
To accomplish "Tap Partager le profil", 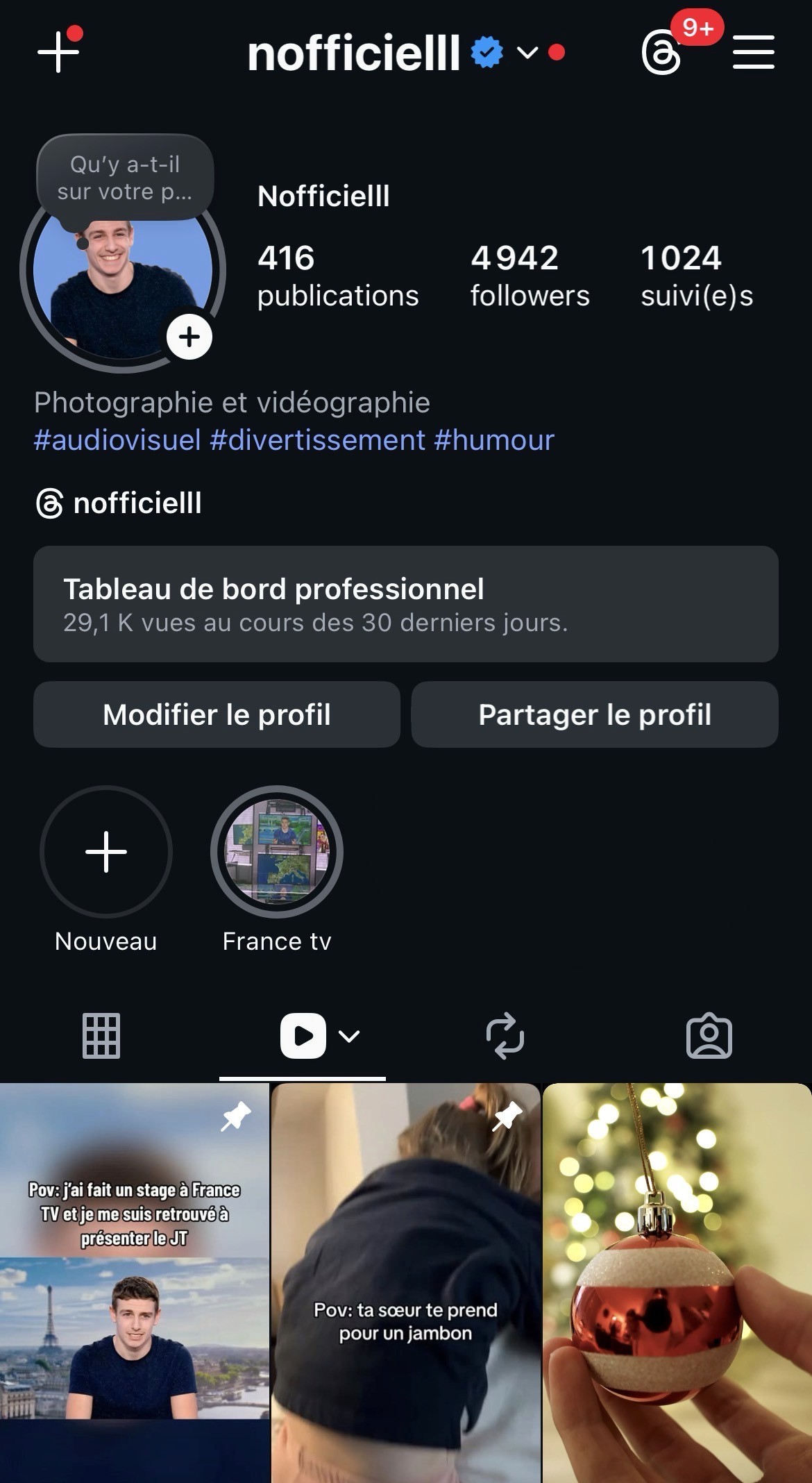I will [595, 714].
